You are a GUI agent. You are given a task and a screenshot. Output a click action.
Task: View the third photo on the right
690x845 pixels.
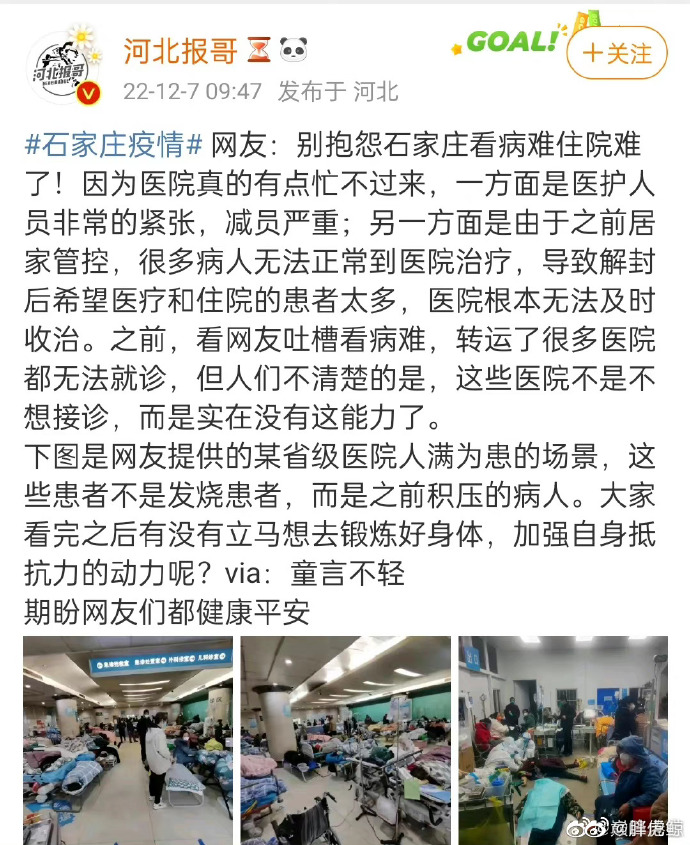[x=563, y=738]
